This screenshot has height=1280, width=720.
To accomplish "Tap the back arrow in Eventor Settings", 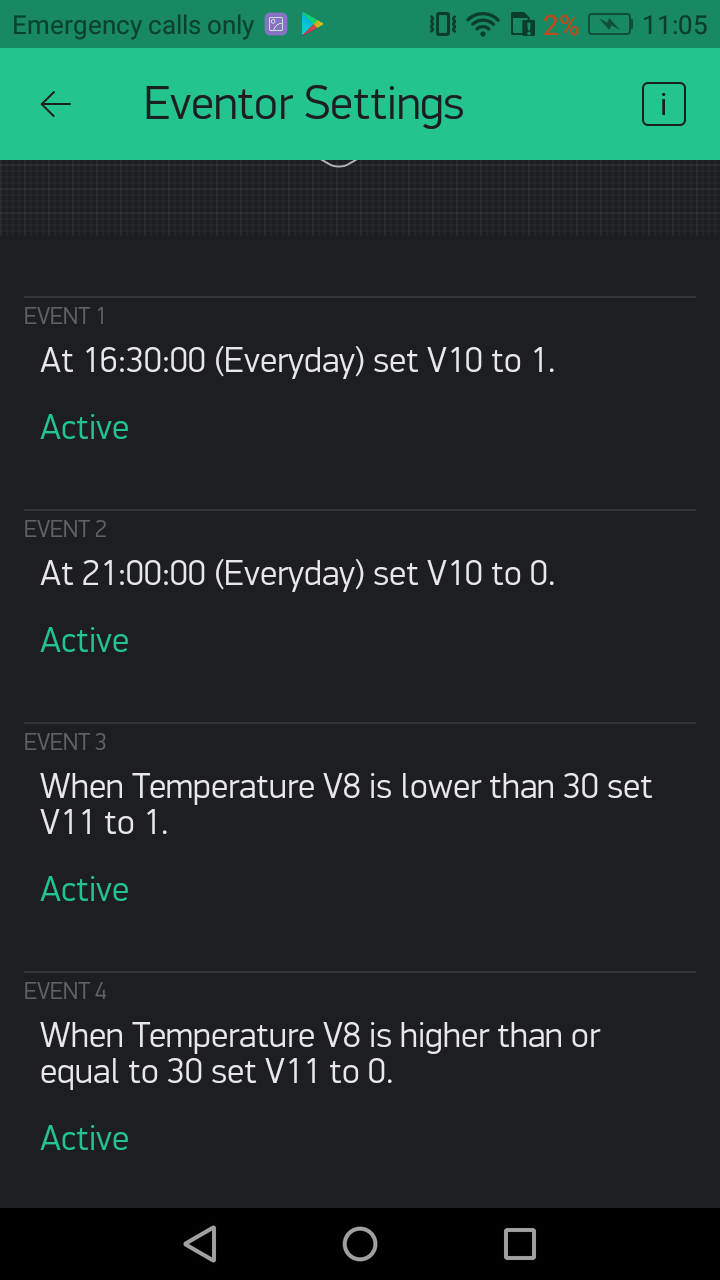I will click(55, 103).
